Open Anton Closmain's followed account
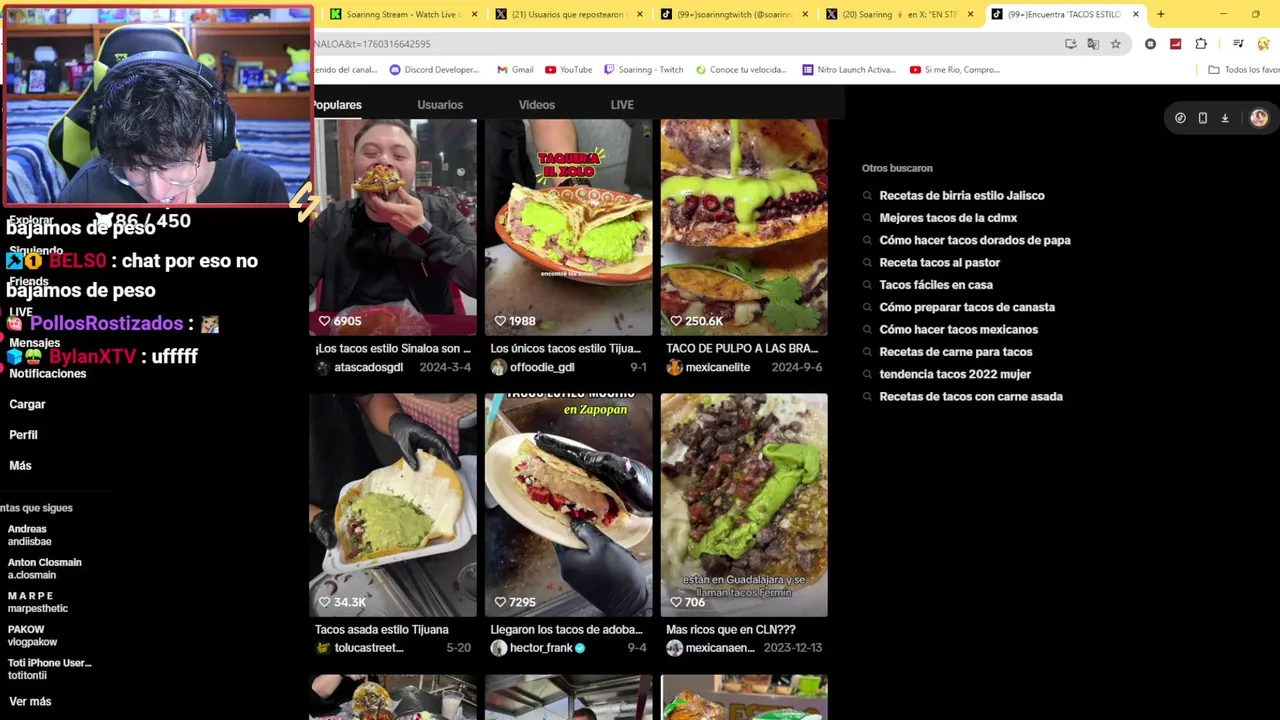 click(x=45, y=568)
